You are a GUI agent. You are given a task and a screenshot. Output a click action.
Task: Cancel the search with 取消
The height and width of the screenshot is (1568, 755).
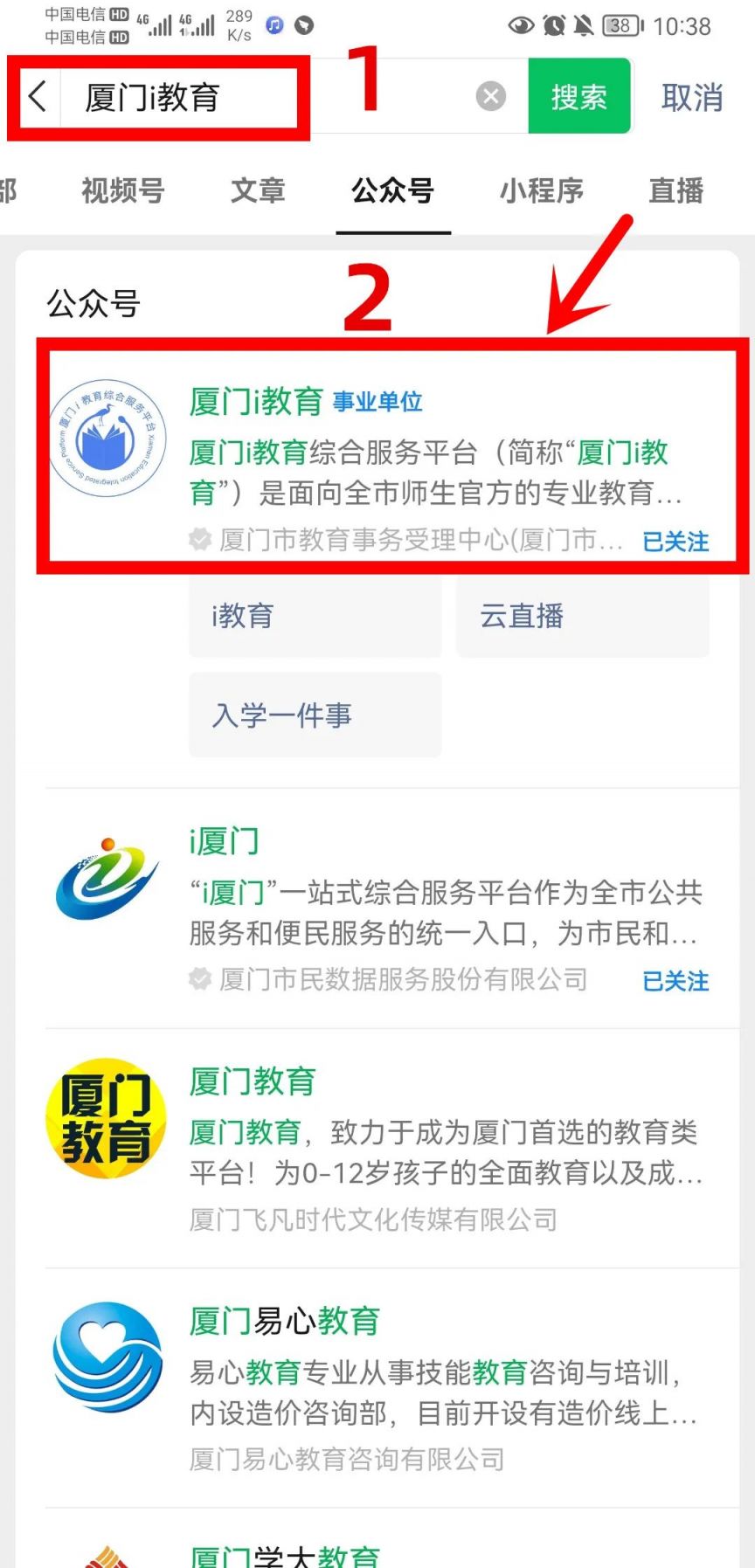[692, 97]
